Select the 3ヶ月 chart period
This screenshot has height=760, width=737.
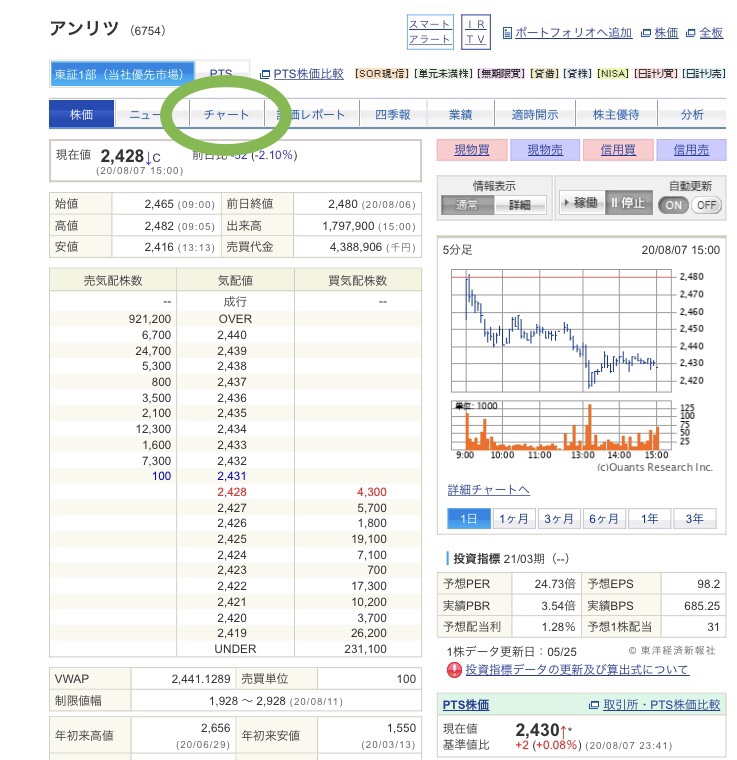[560, 519]
